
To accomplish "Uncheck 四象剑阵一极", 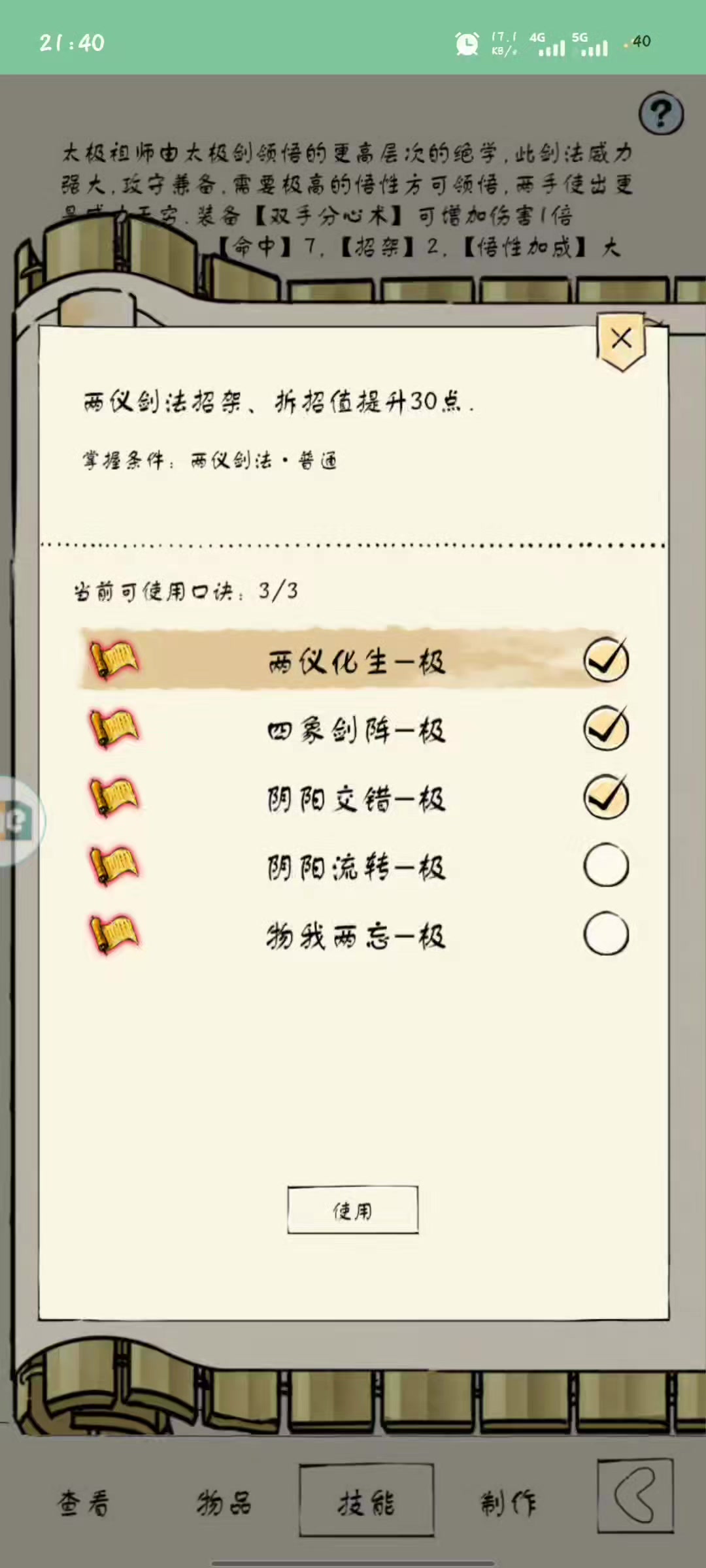I will coord(606,729).
